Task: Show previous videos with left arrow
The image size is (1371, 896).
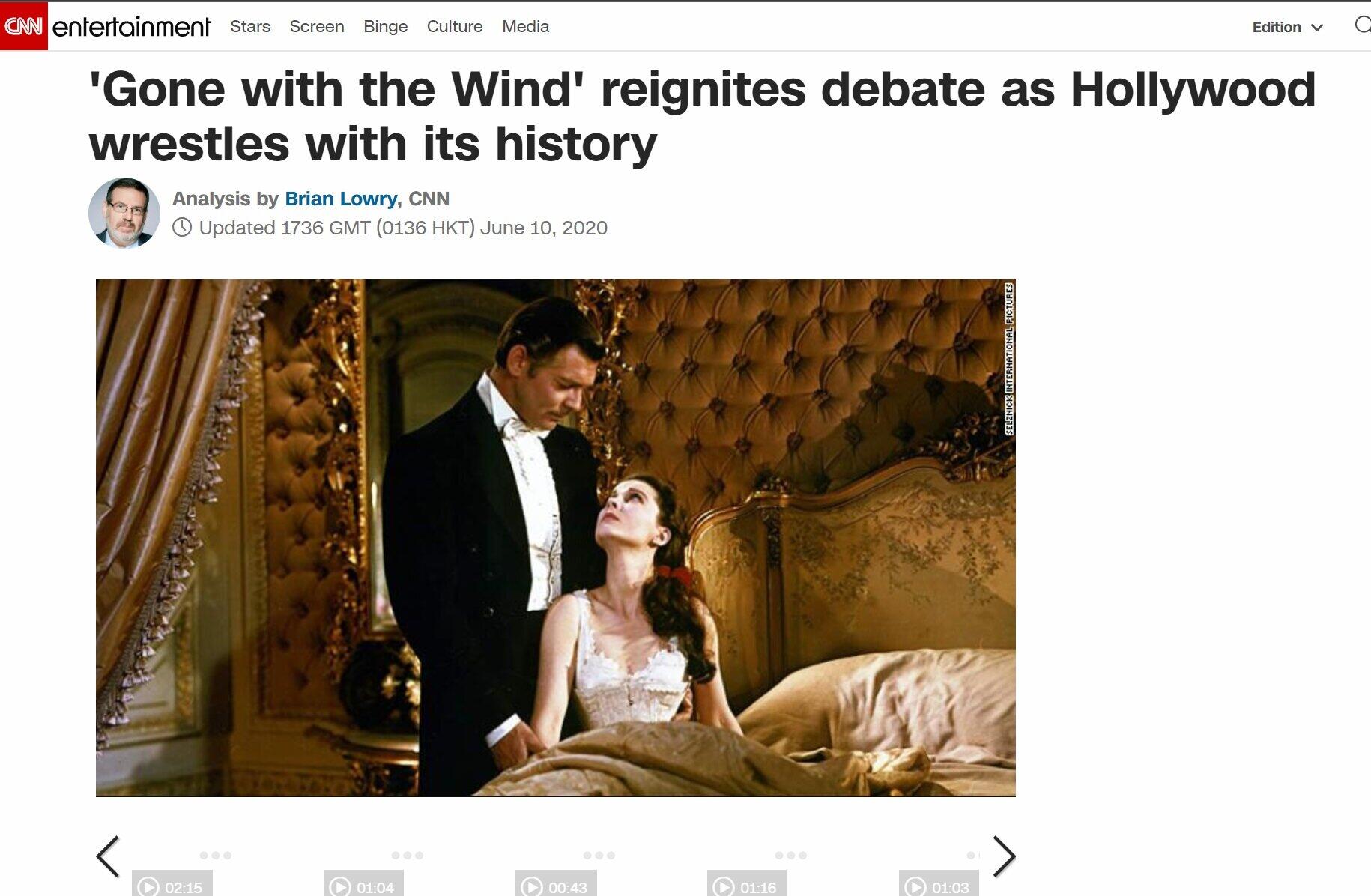Action: coord(108,856)
